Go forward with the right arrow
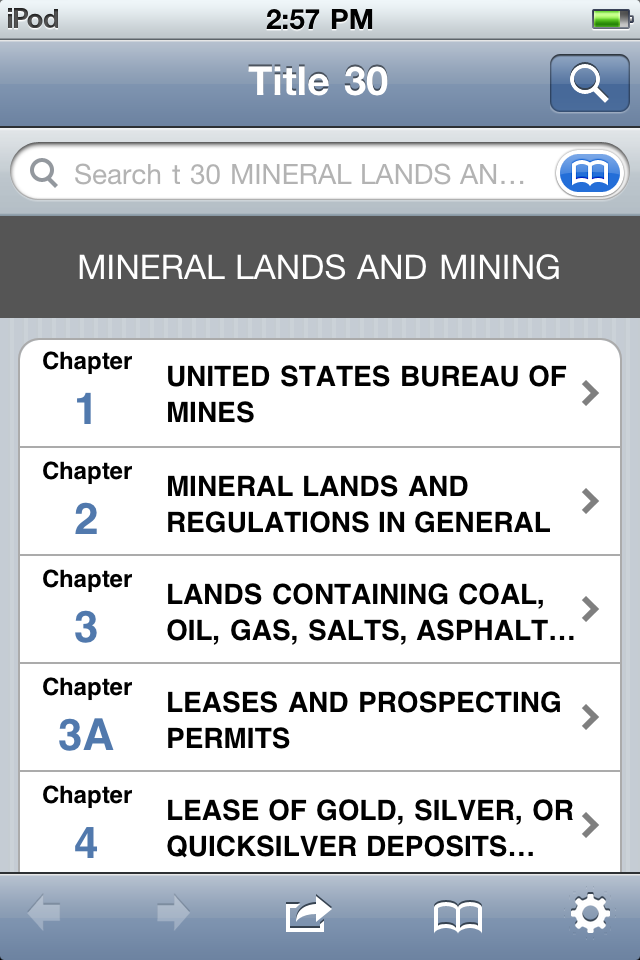This screenshot has width=640, height=960. coord(173,914)
